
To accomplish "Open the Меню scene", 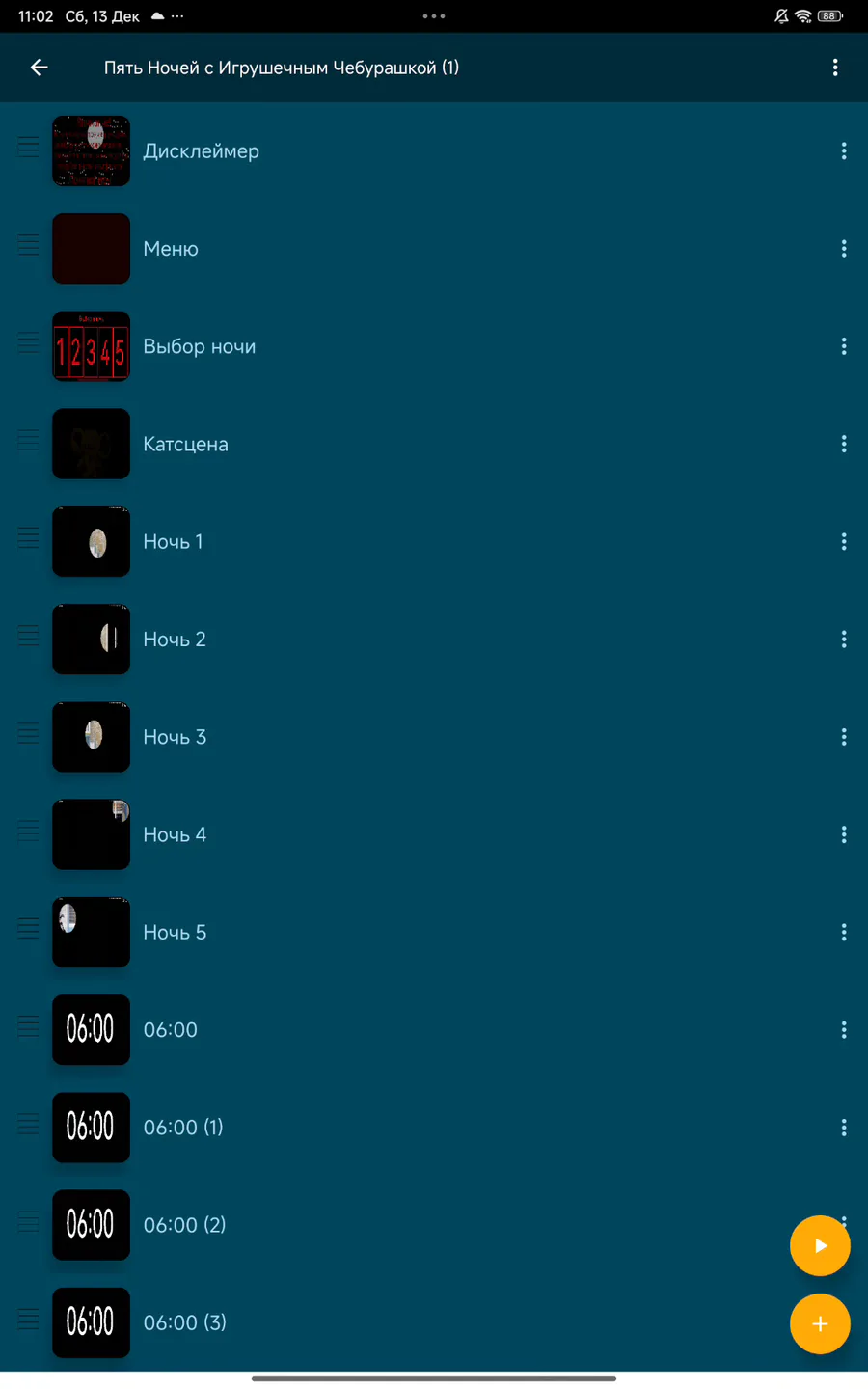I will tap(171, 249).
